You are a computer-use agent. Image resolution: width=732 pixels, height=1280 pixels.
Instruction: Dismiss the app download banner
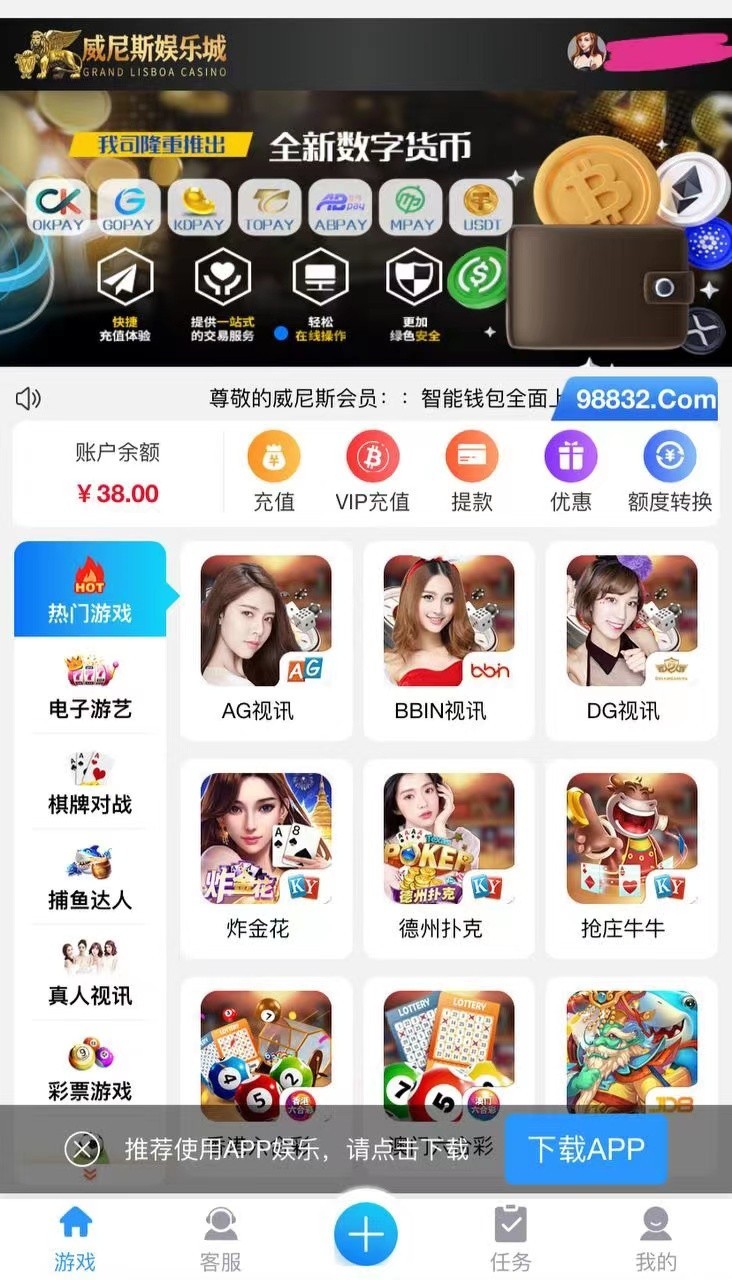tap(82, 1149)
